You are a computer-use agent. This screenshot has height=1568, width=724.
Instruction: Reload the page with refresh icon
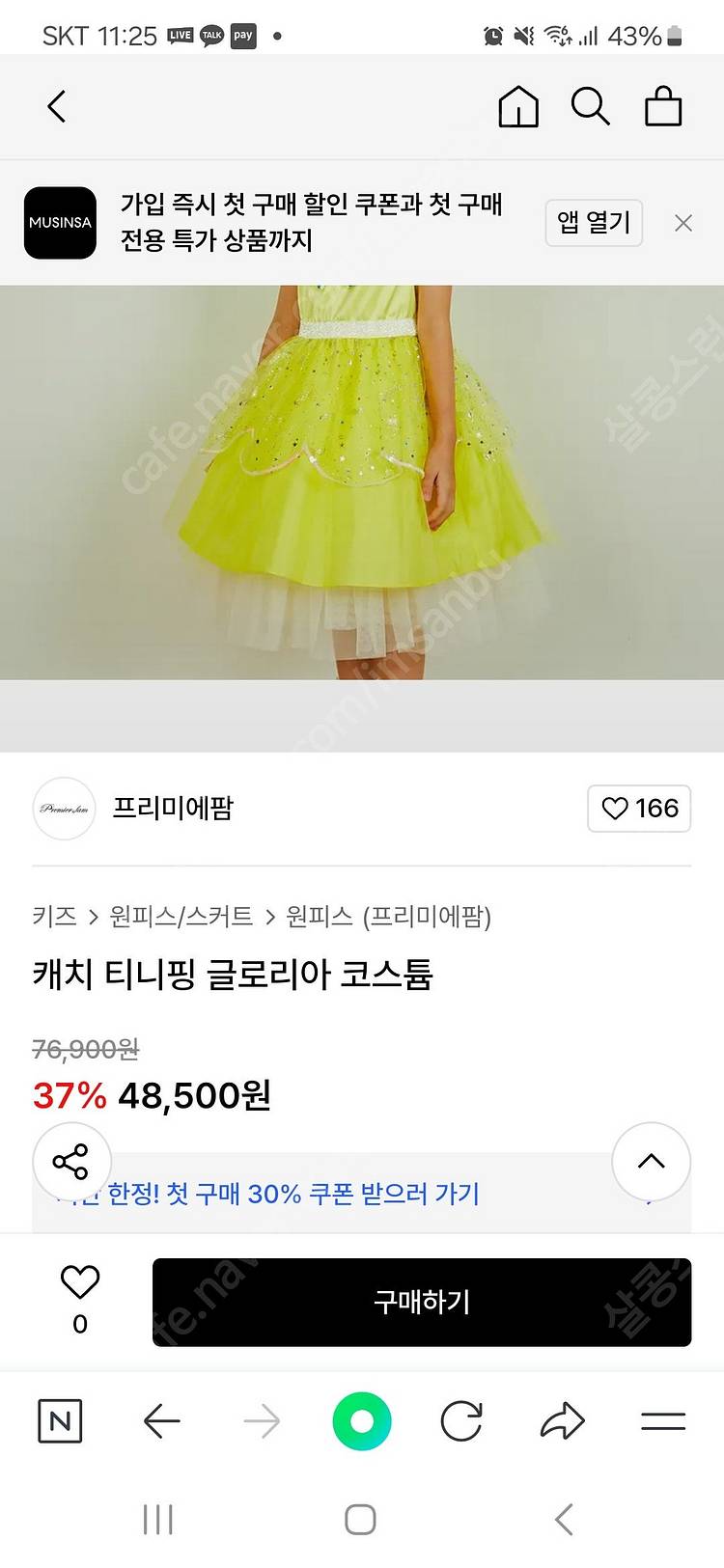461,1420
